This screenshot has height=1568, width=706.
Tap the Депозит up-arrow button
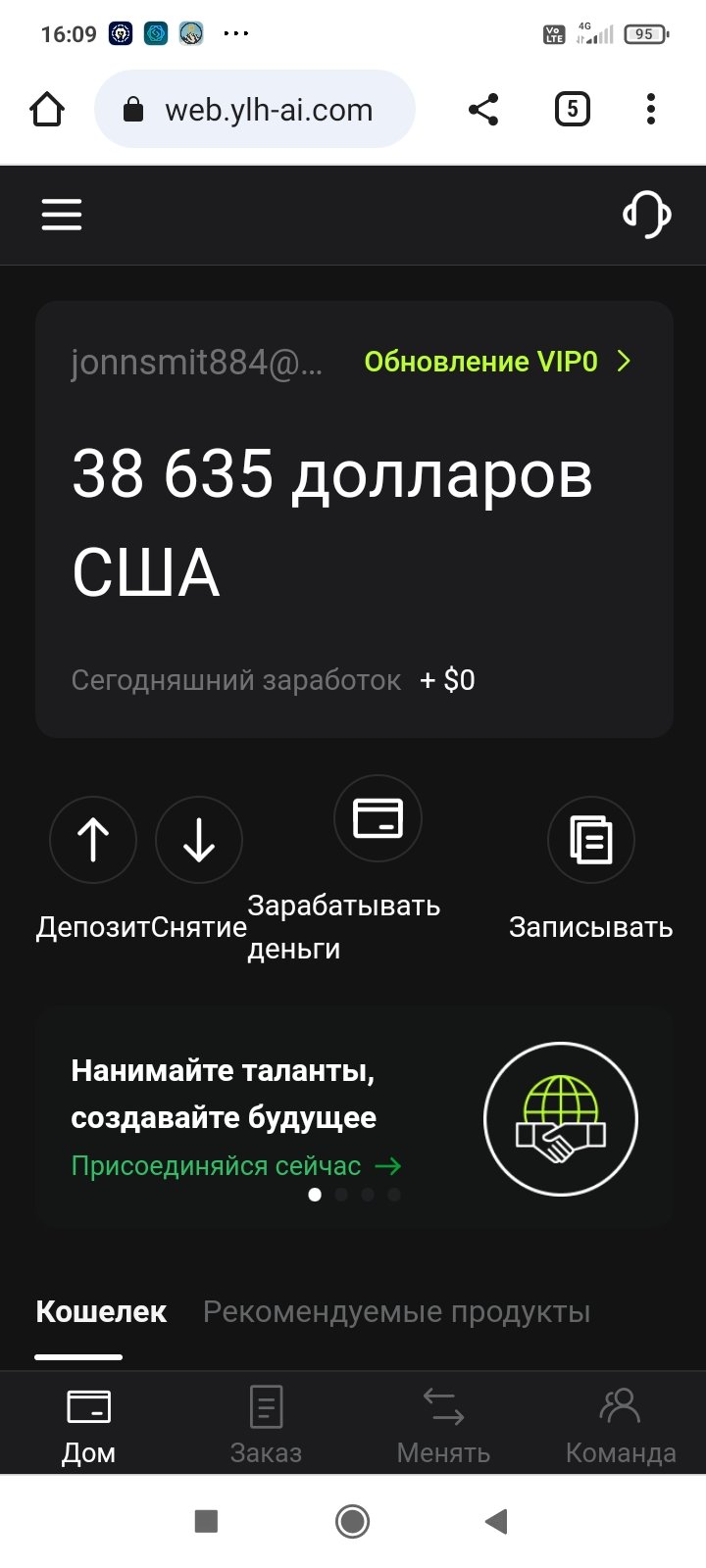[x=93, y=840]
